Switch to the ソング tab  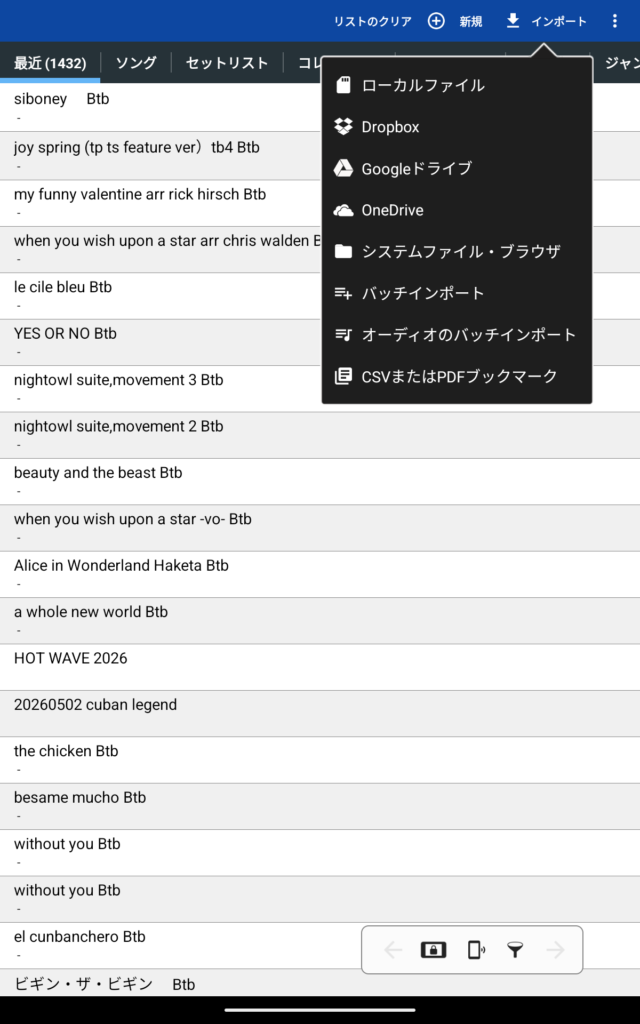pos(136,63)
